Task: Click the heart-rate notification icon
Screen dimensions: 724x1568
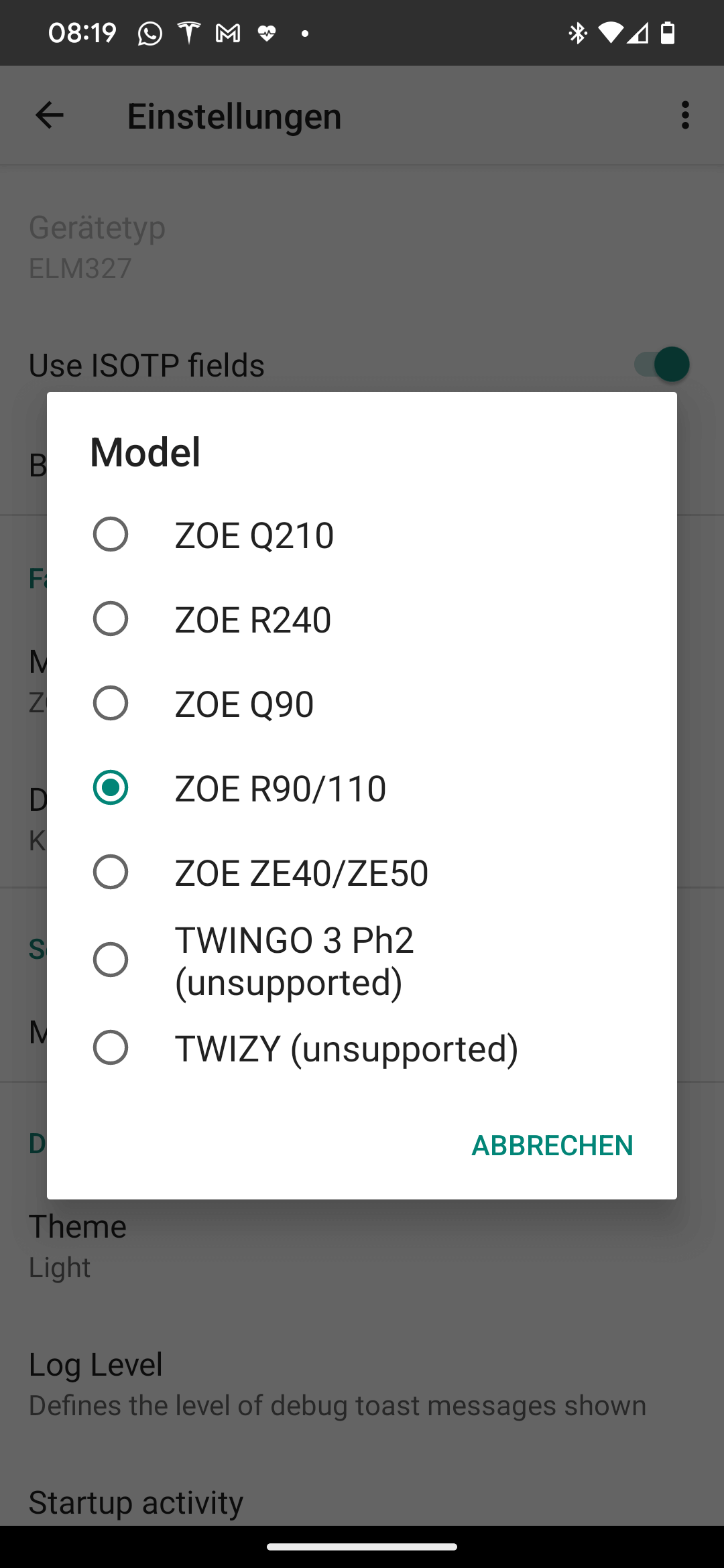Action: tap(267, 32)
